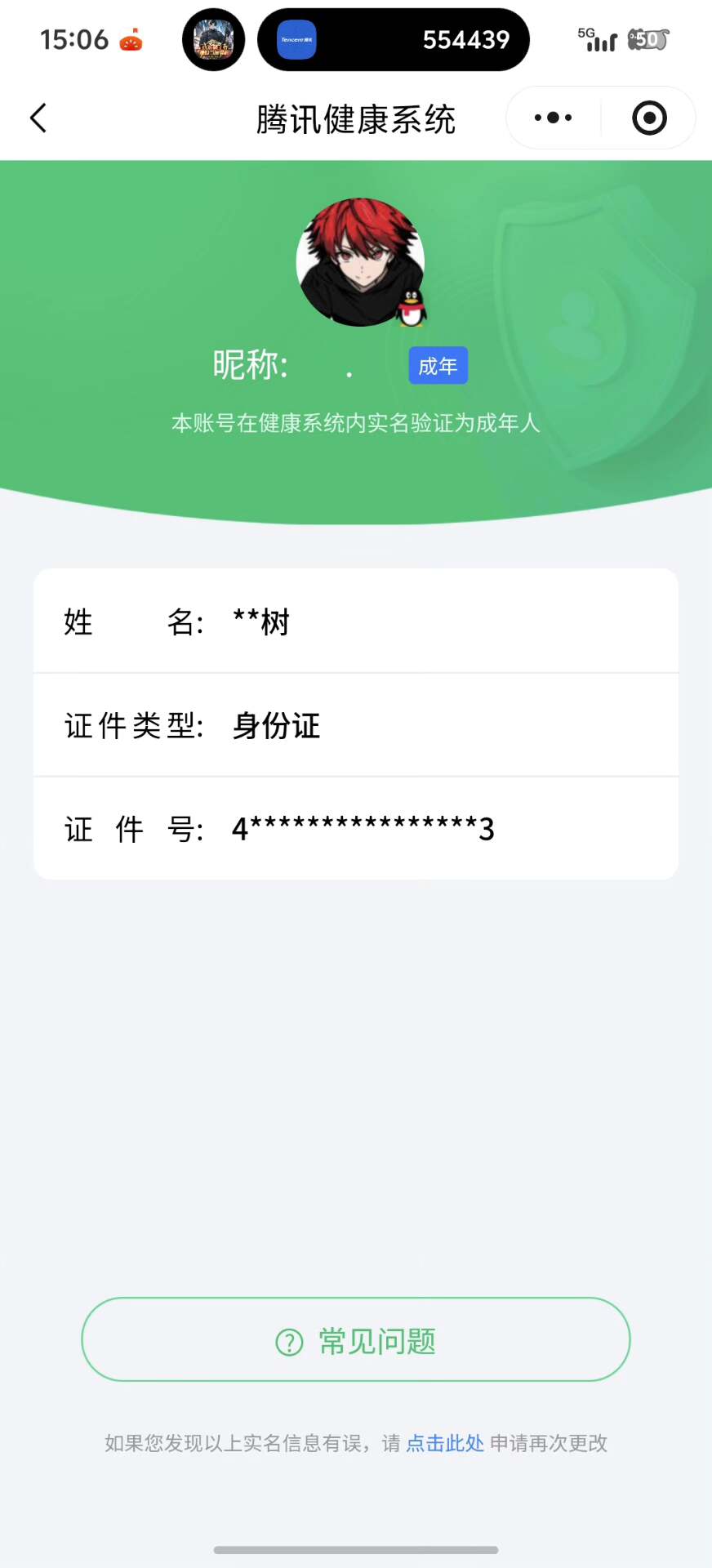Image resolution: width=712 pixels, height=1568 pixels.
Task: Tap the clock showing 15:06
Action: 75,39
